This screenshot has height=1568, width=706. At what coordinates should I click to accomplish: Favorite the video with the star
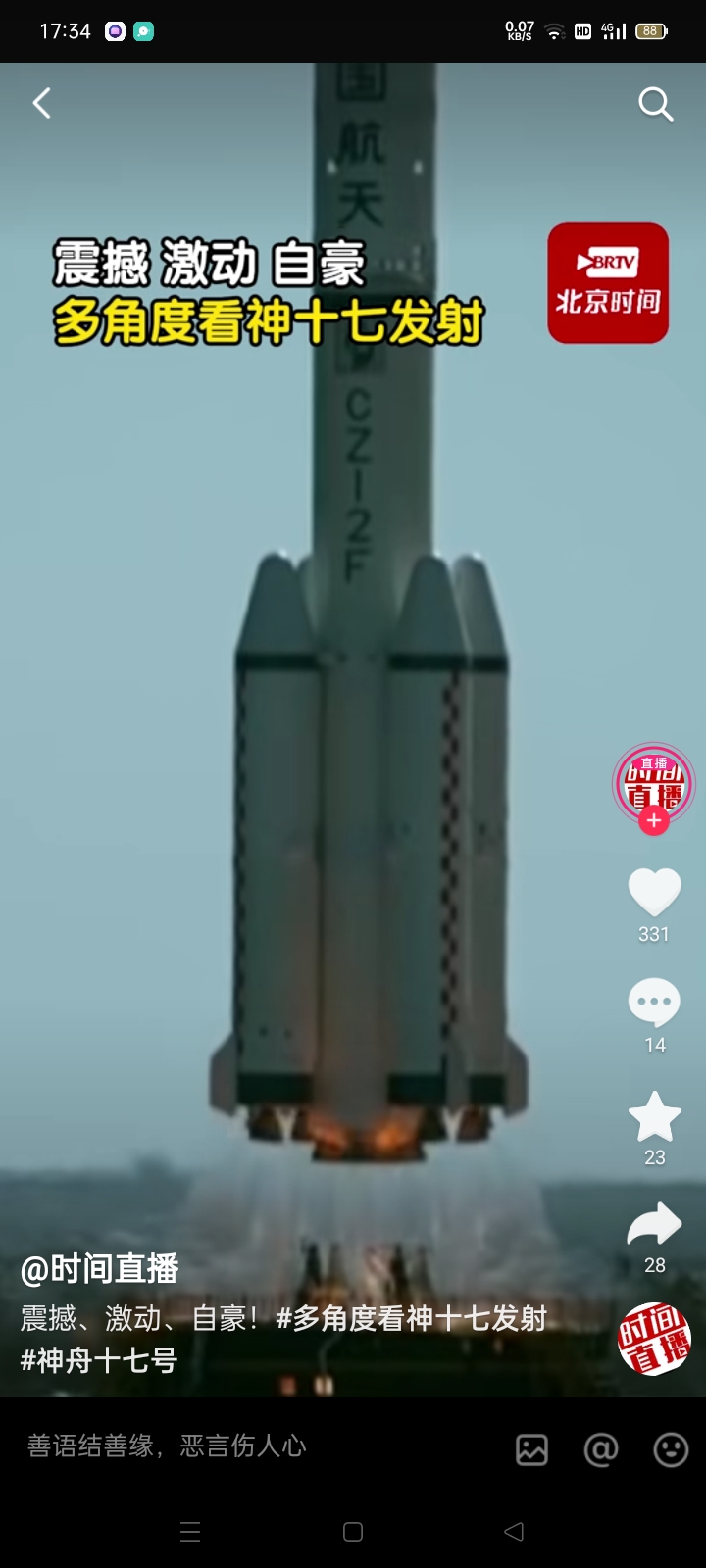coord(654,1116)
